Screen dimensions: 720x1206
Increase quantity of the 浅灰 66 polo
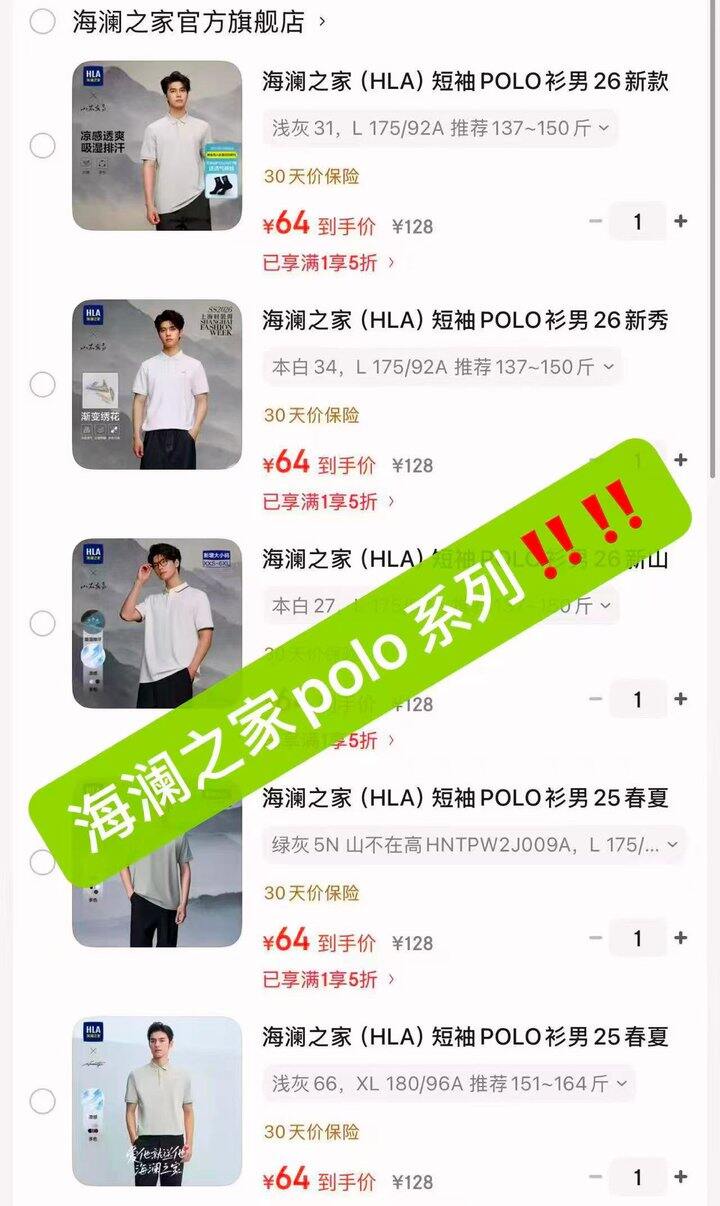(681, 1177)
